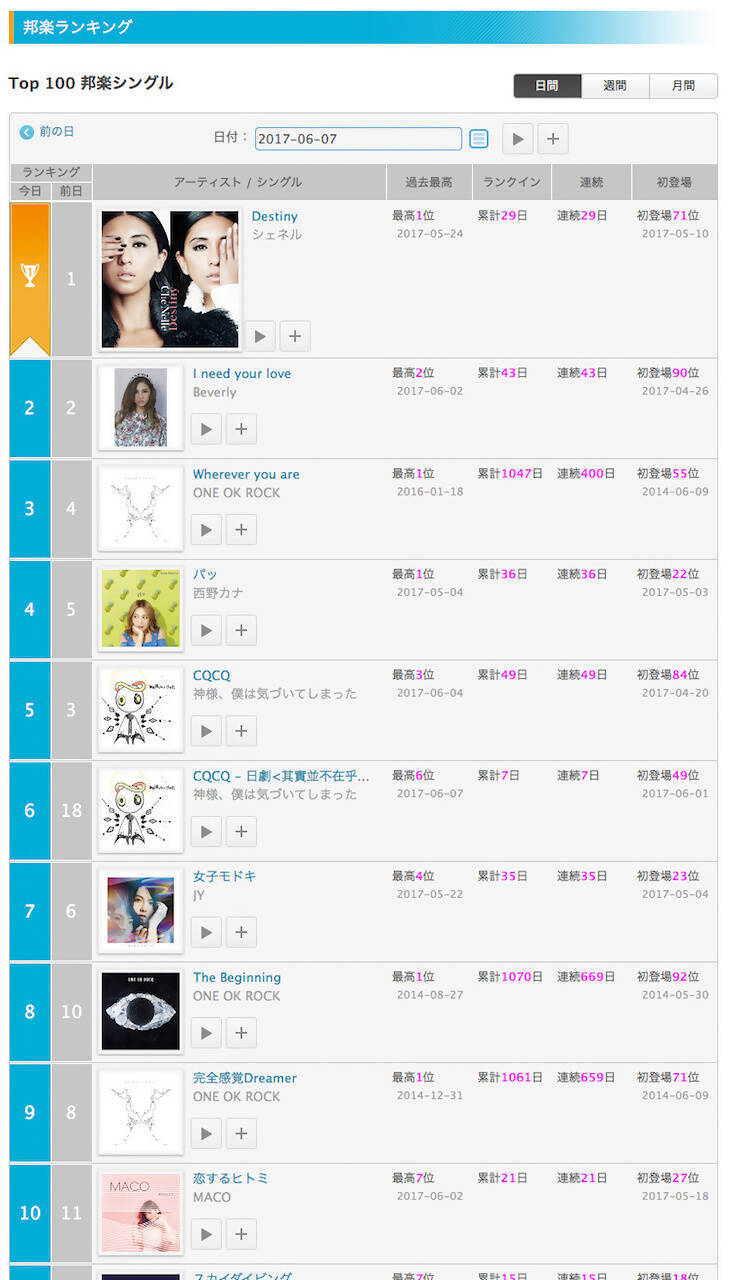Screen dimensions: 730x1280
Task: Open 女子モドキ album cover
Action: coord(141,911)
